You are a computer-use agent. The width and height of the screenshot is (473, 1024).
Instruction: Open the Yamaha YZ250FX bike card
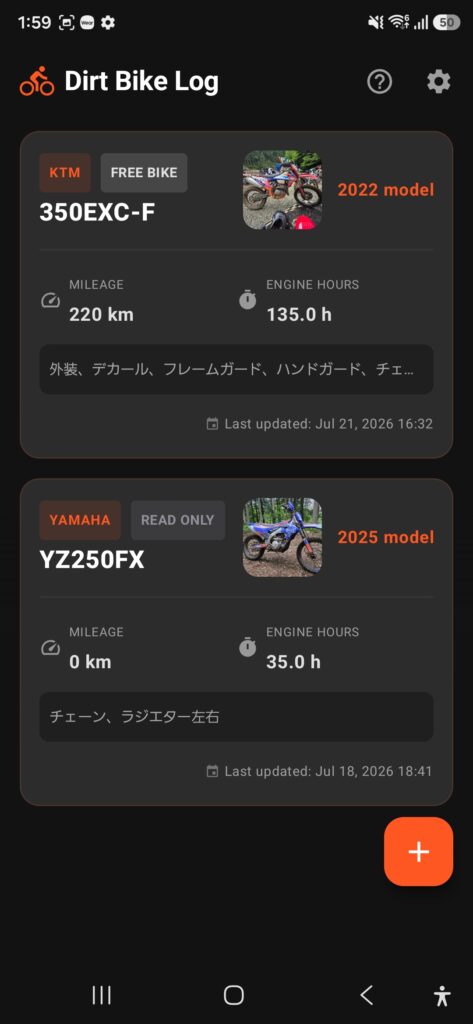coord(236,642)
